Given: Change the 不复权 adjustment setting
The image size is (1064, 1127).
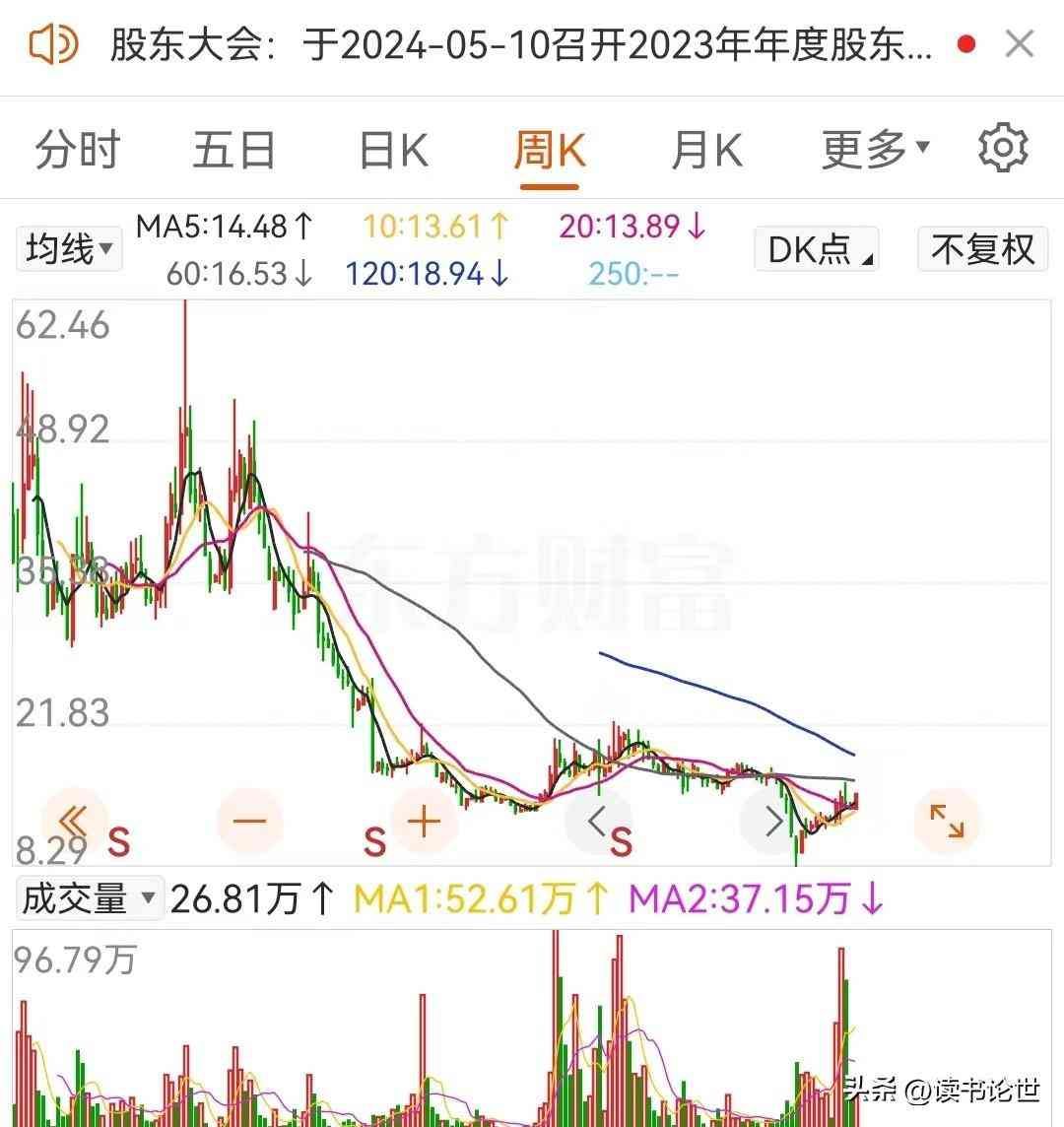Looking at the screenshot, I should (x=982, y=249).
